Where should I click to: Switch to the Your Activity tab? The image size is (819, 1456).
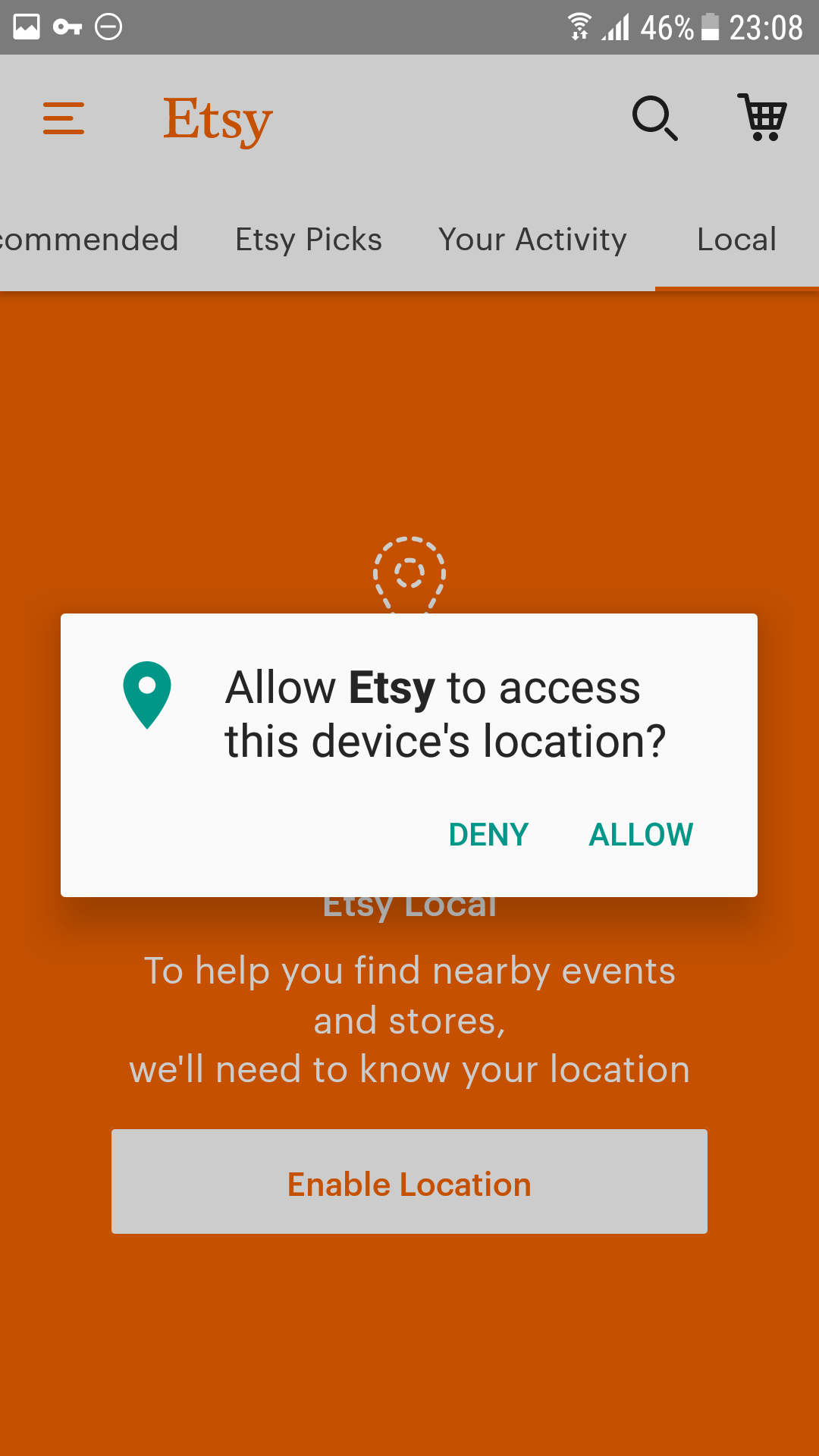coord(532,240)
